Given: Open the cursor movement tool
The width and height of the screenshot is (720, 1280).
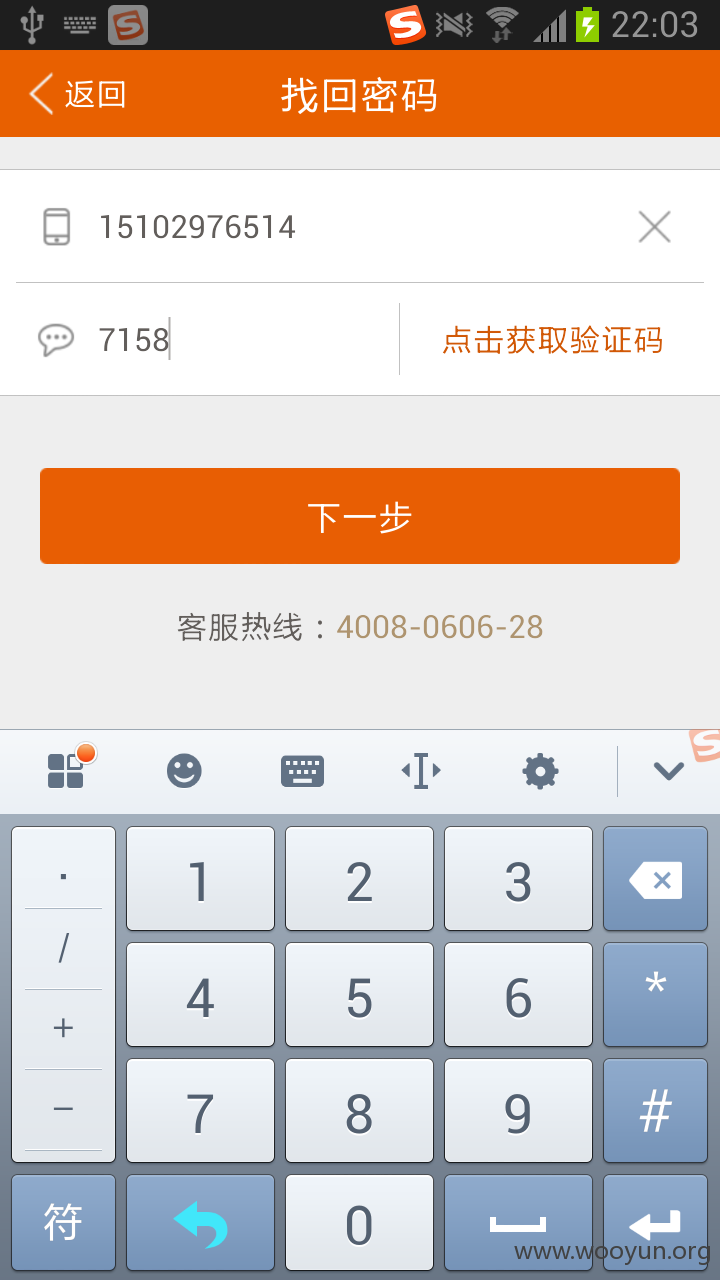Looking at the screenshot, I should (x=421, y=771).
